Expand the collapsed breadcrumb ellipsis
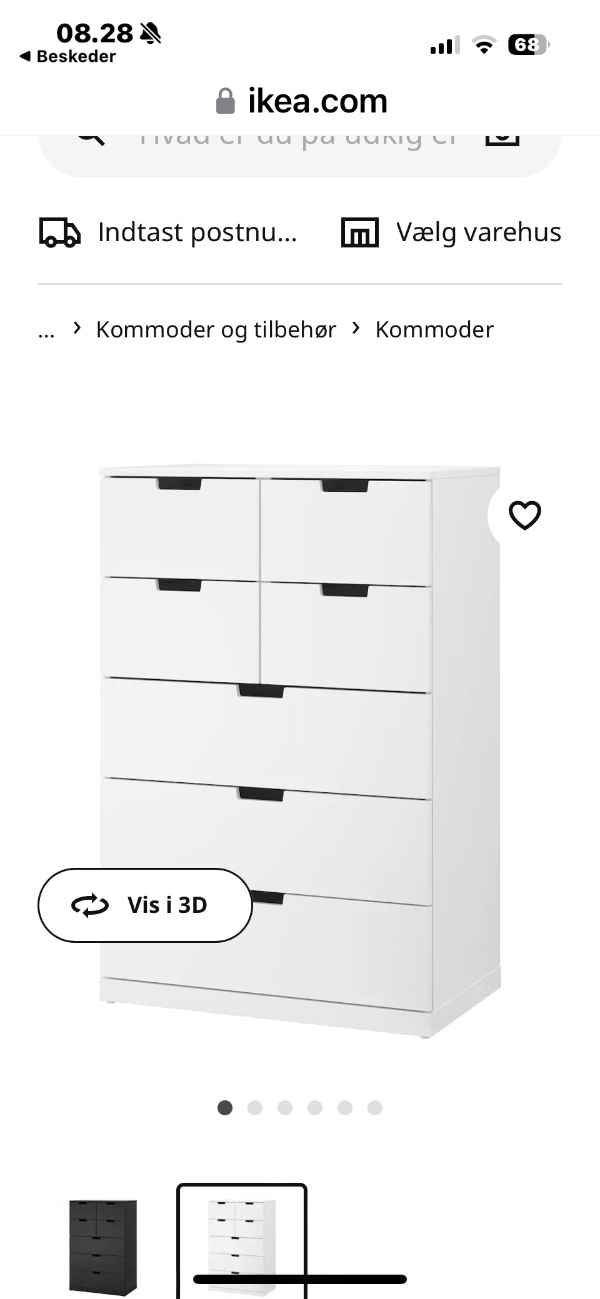The width and height of the screenshot is (600, 1299). [x=46, y=330]
